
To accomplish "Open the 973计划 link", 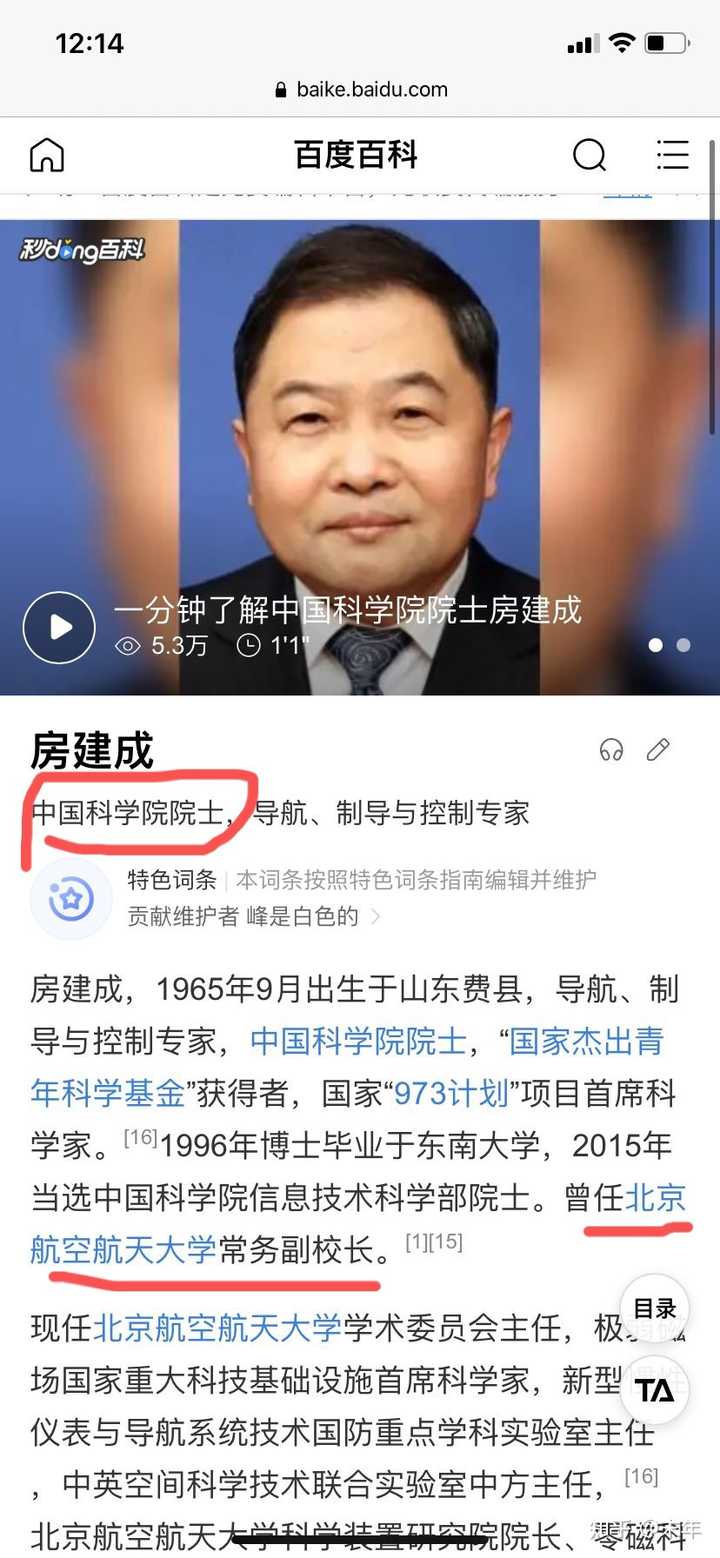I will point(451,1093).
